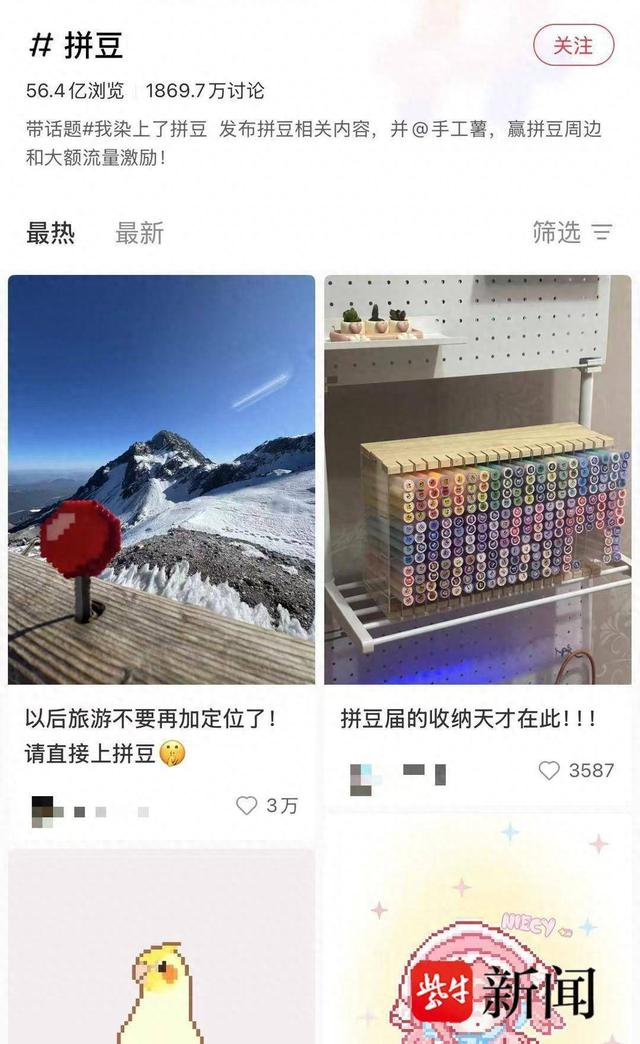Open the bead storage rack post
This screenshot has height=1044, width=640.
coord(478,479)
